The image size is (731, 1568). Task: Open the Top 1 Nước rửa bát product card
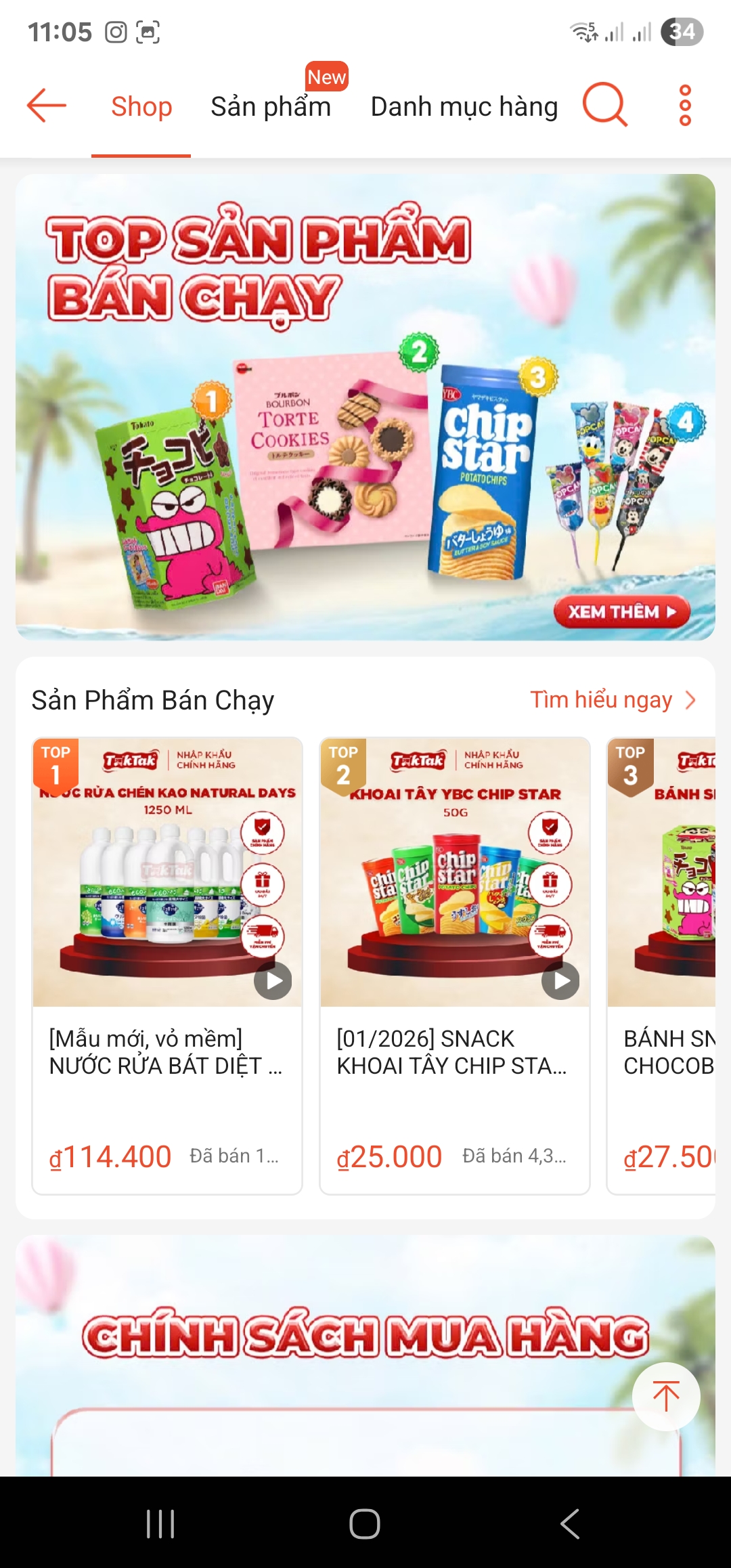pyautogui.click(x=167, y=966)
